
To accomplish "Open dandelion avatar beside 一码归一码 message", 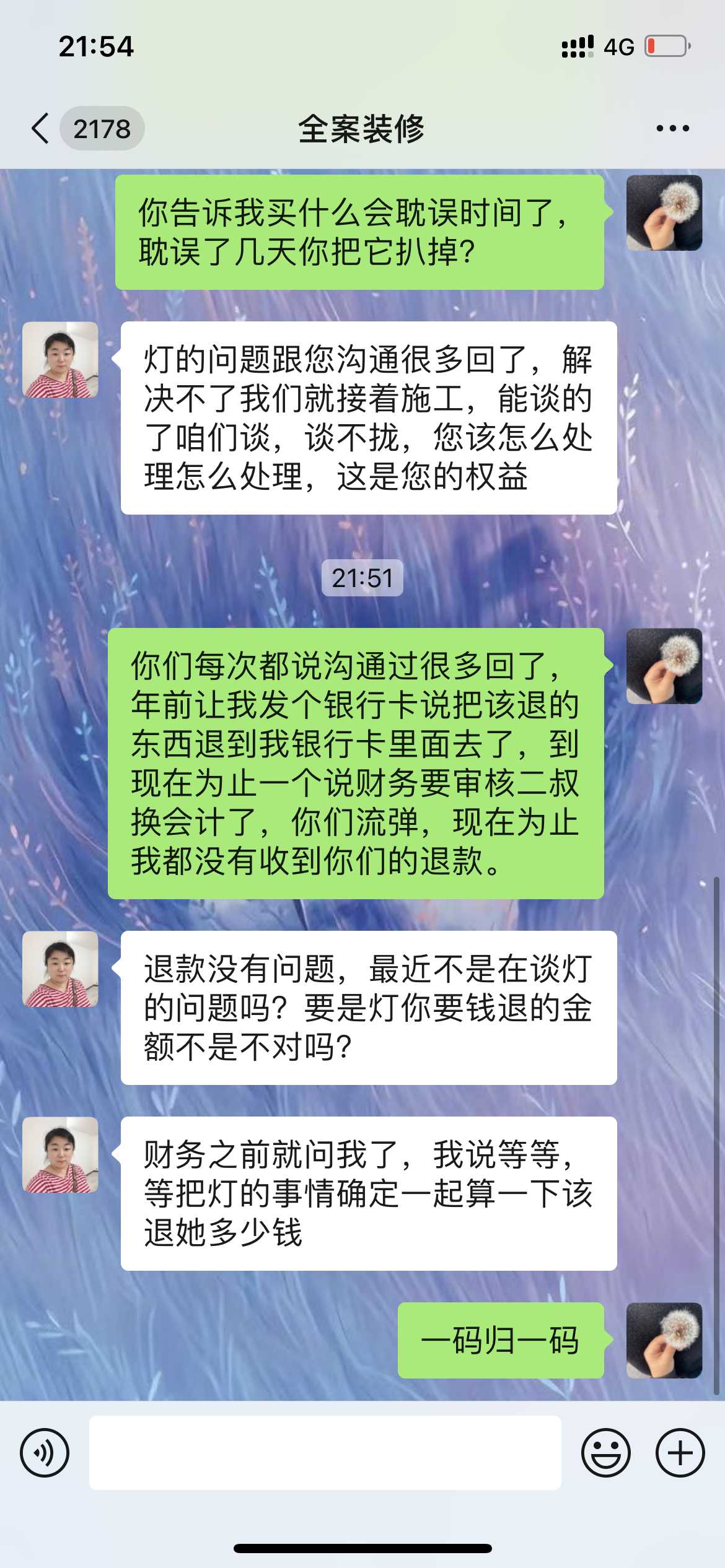I will point(664,1340).
